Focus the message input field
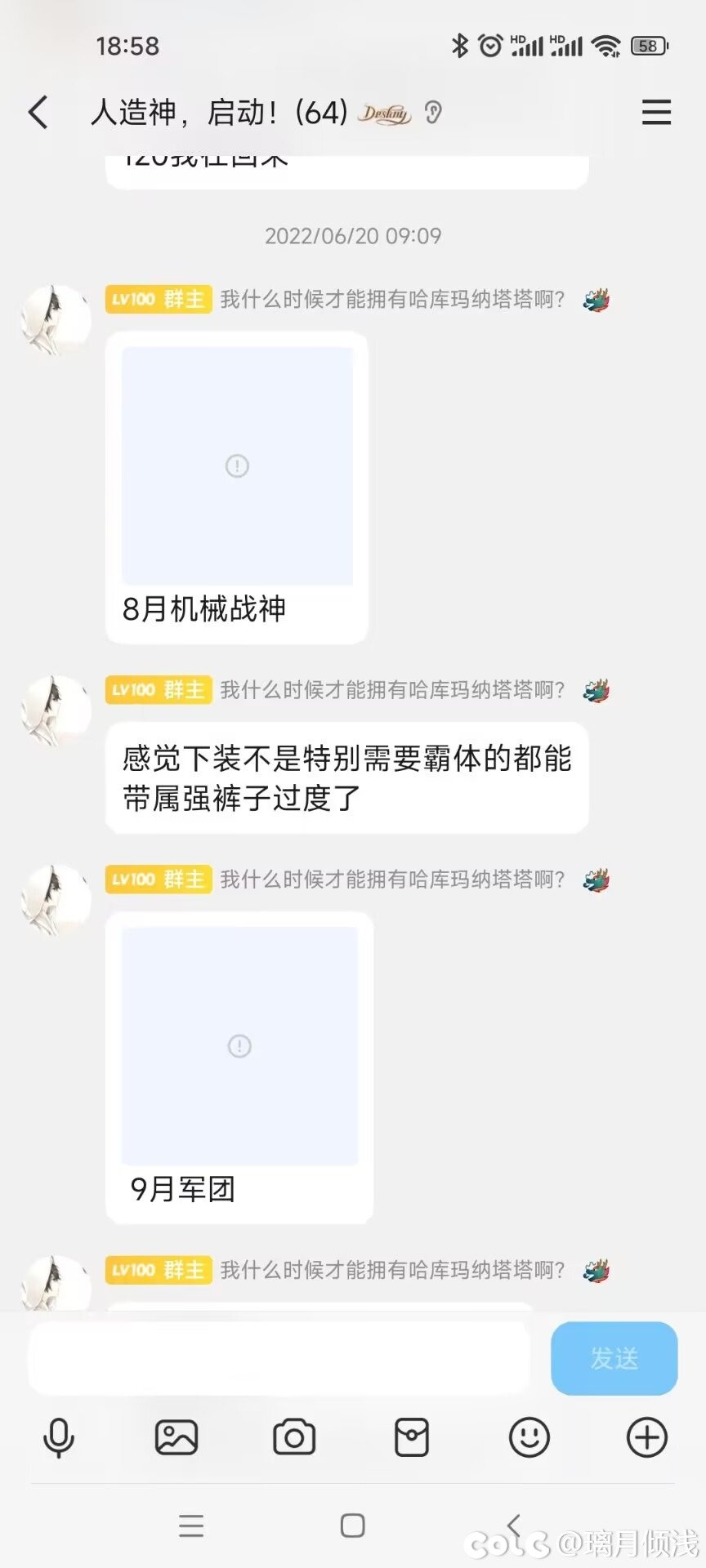 [278, 1358]
